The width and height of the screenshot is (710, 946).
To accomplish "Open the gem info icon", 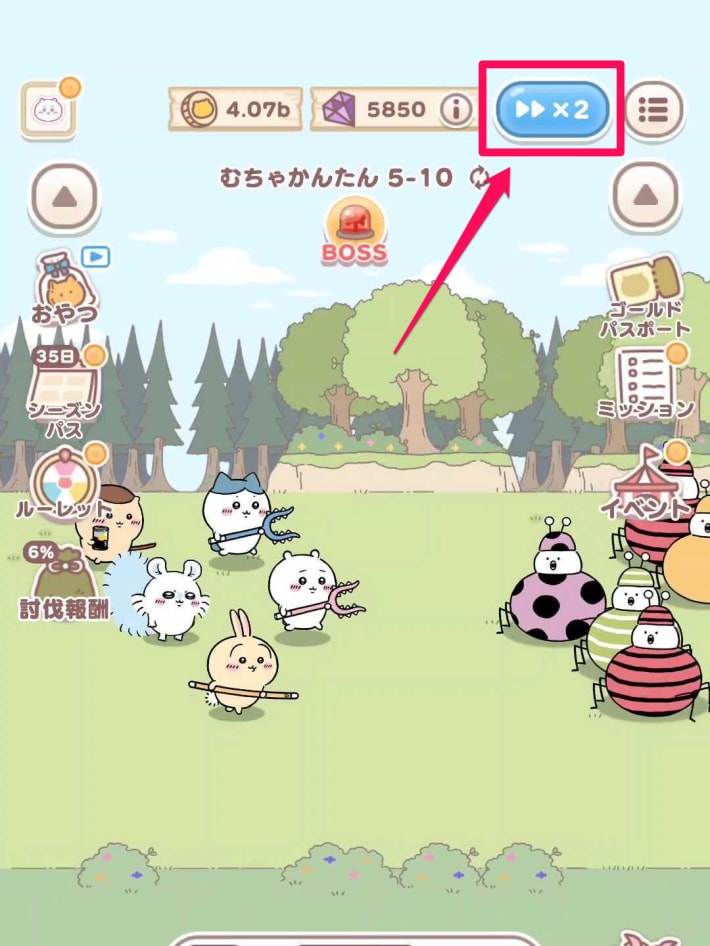I will click(x=456, y=110).
